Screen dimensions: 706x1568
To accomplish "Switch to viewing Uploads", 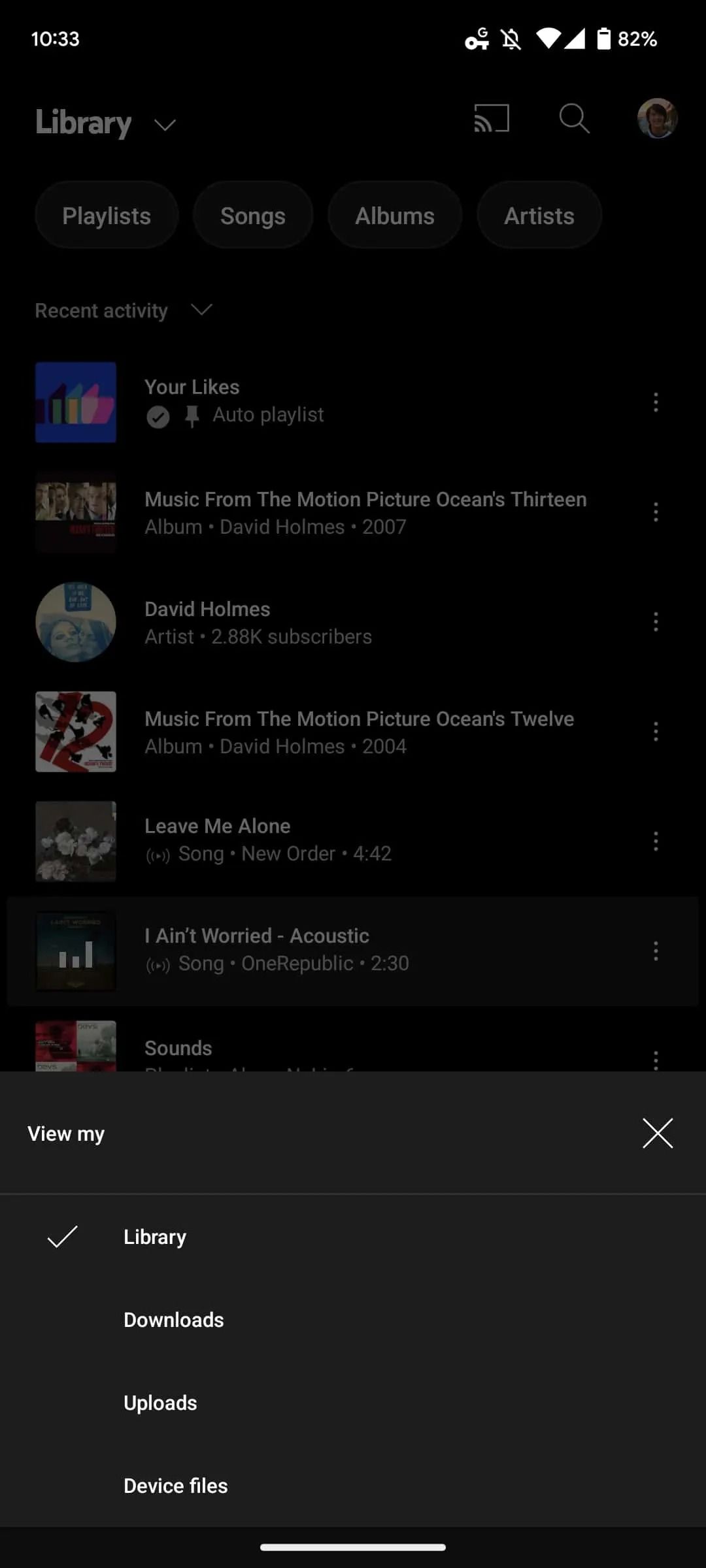I will pyautogui.click(x=160, y=1402).
